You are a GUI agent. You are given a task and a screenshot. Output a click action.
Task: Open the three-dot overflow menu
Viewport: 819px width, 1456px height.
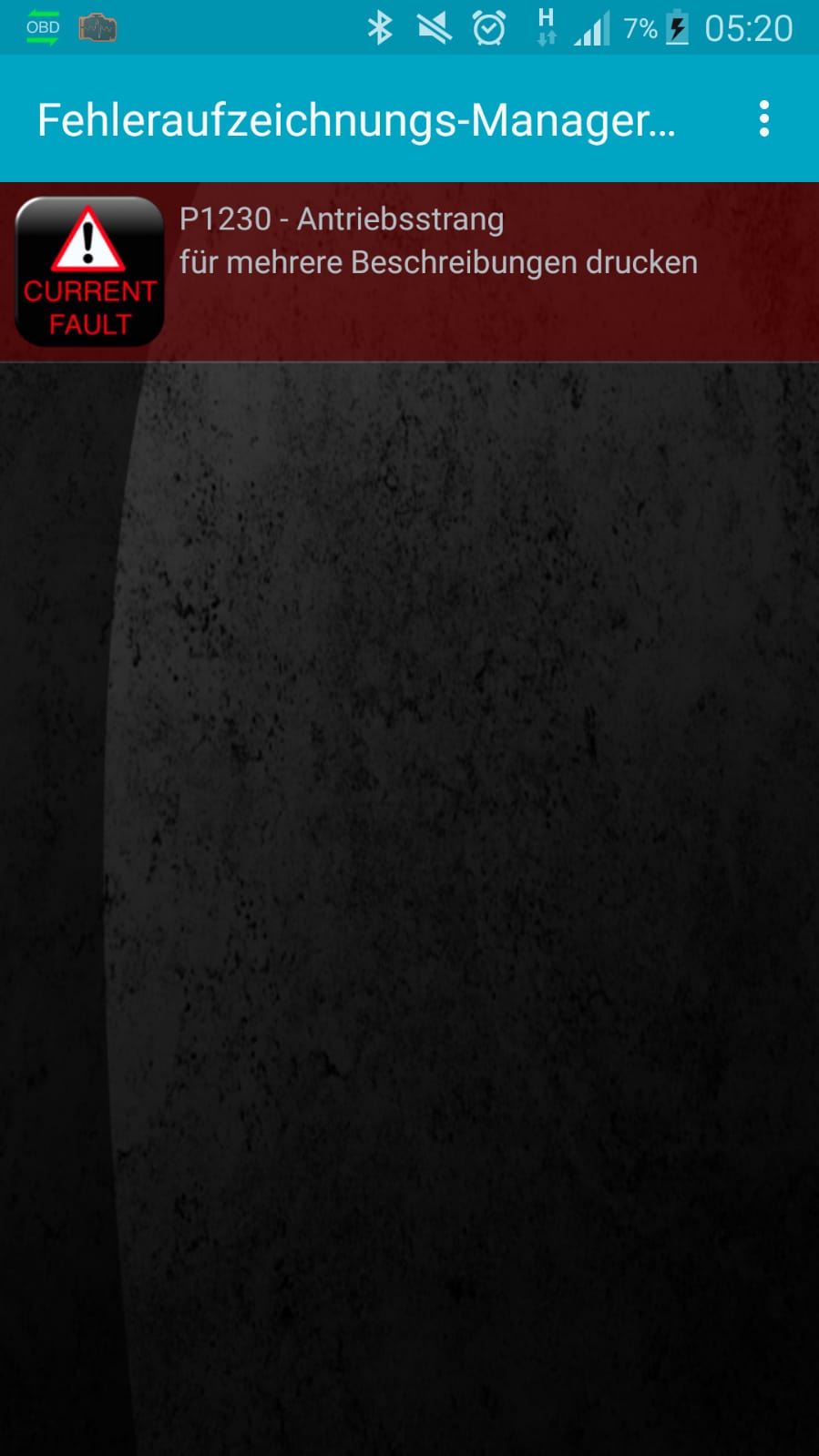763,119
